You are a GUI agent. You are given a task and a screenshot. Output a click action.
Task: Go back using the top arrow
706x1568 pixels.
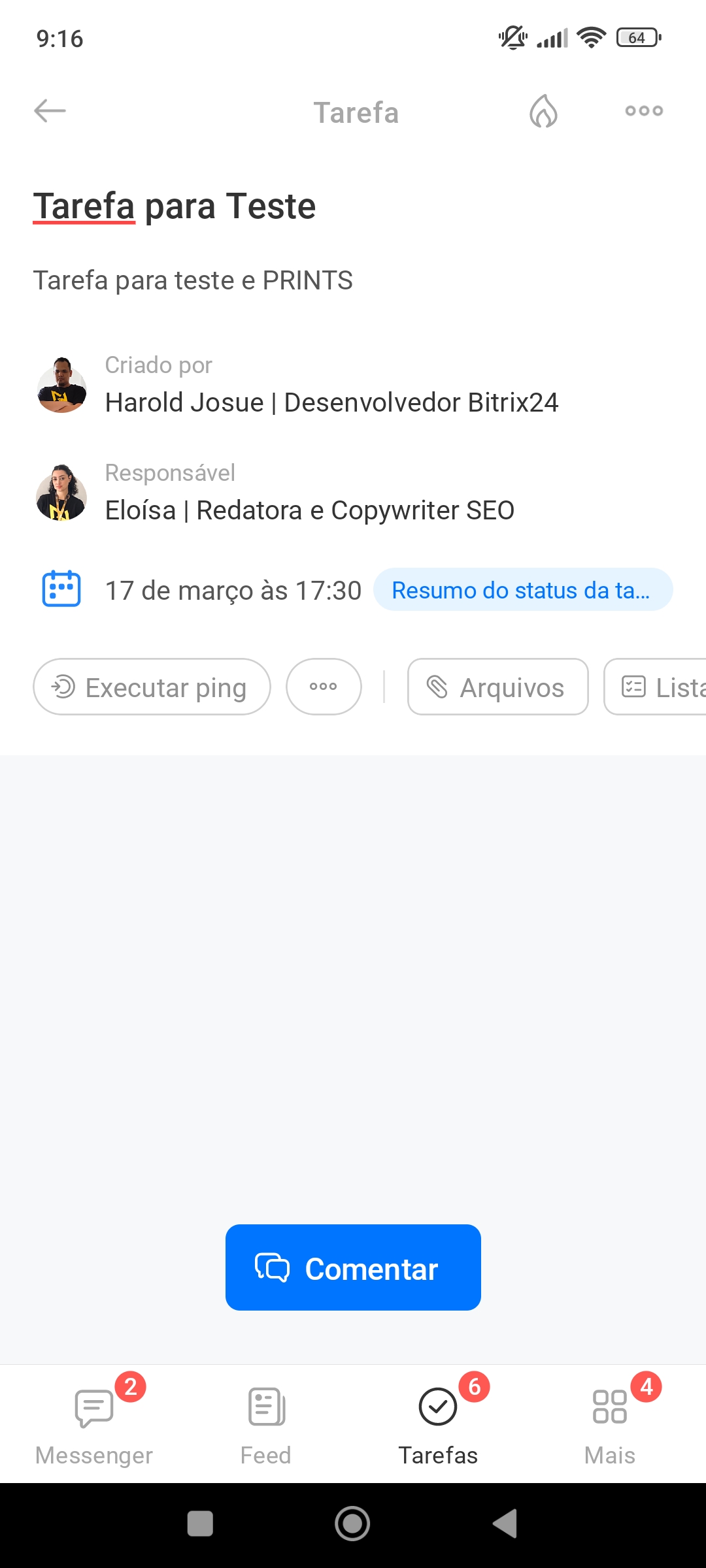[50, 111]
